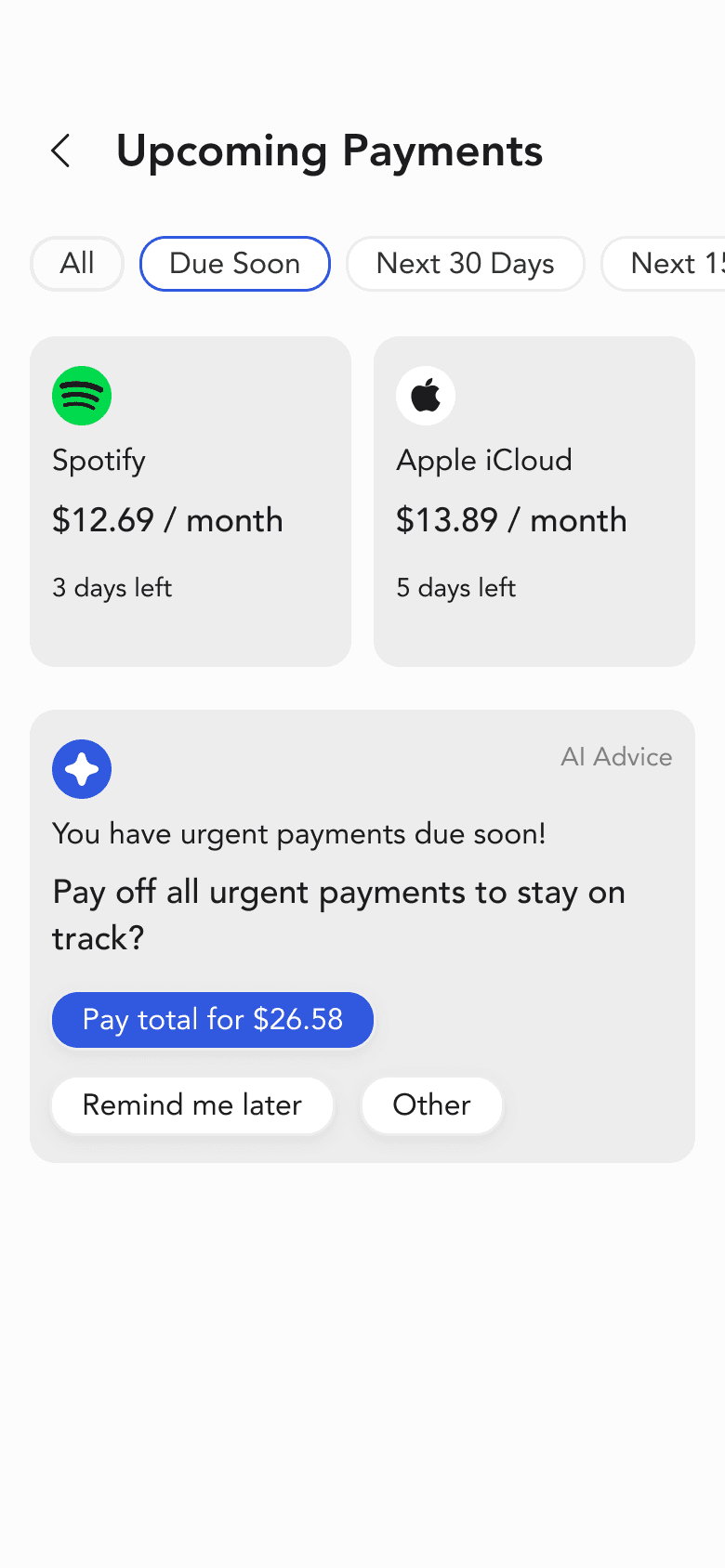Tap the Other option button
The width and height of the screenshot is (725, 1568).
coord(432,1105)
